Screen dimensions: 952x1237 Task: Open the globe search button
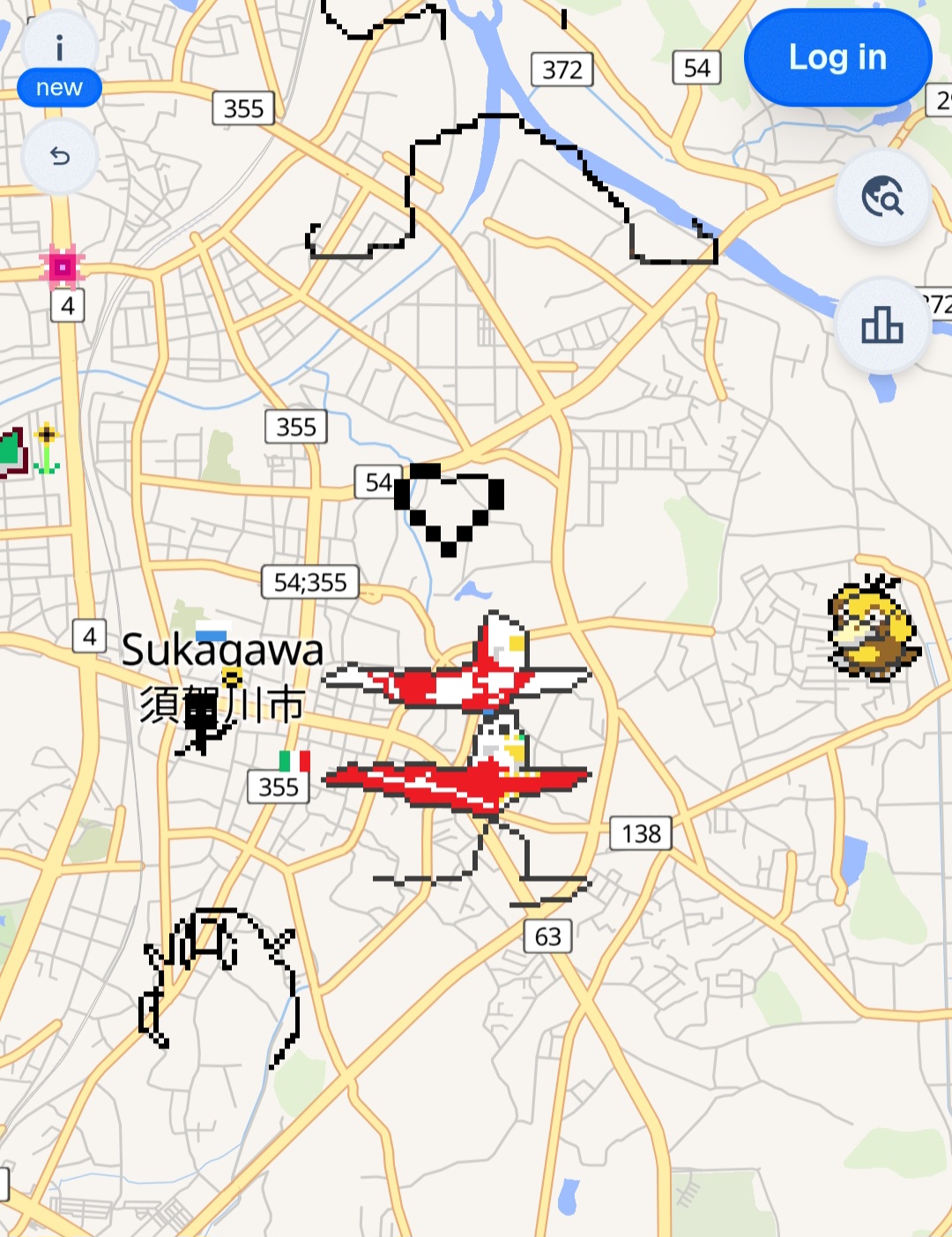(882, 196)
